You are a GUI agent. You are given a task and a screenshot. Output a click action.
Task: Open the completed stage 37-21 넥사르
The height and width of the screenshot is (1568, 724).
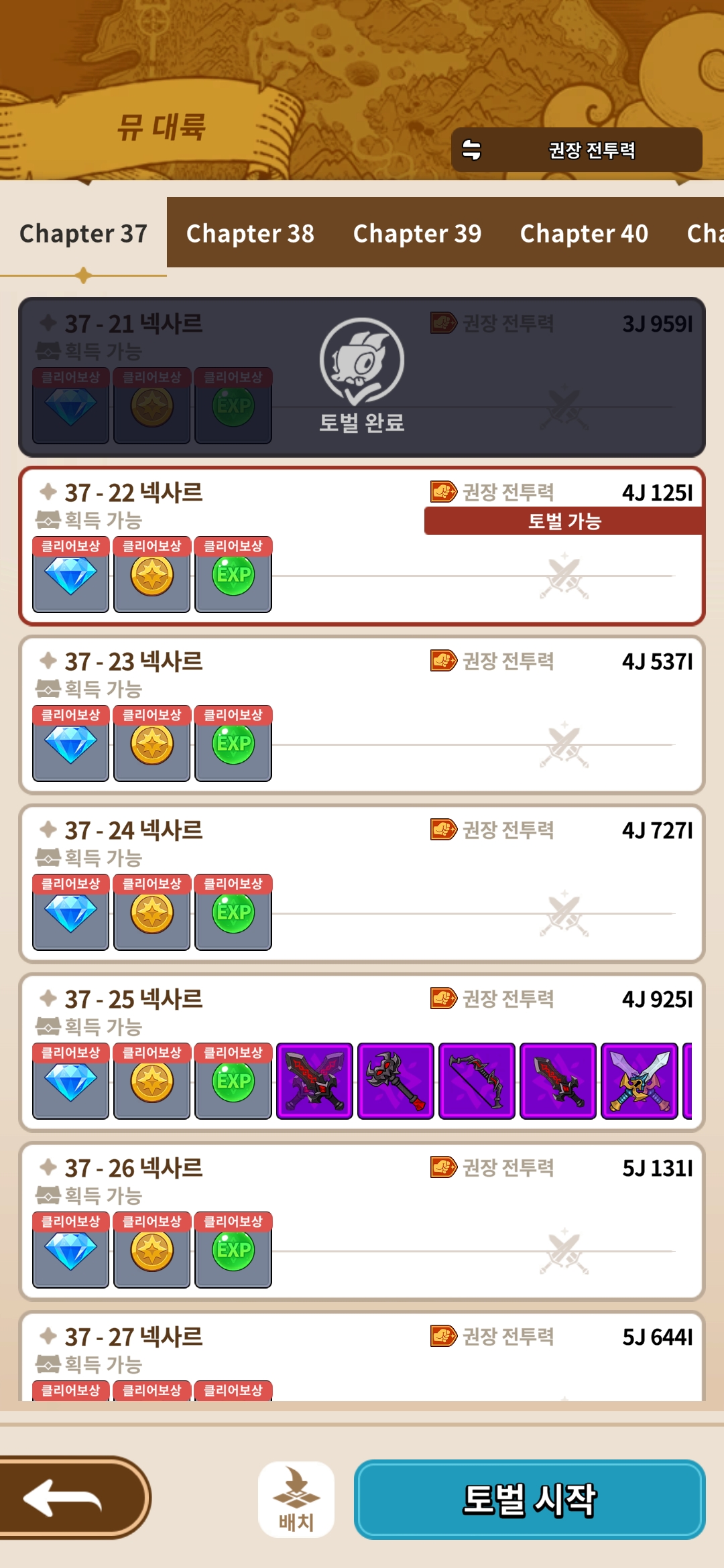click(362, 377)
